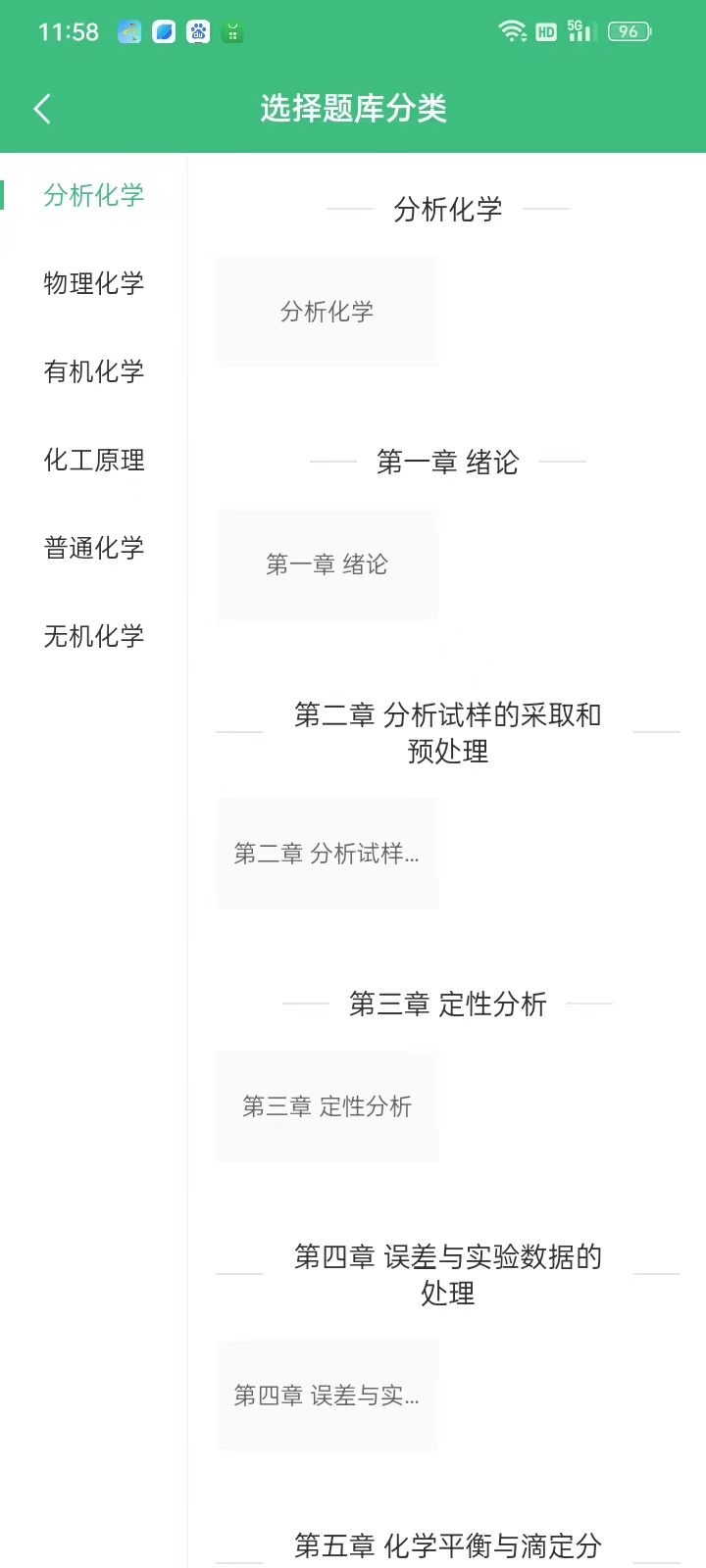Go back using the top-left arrow
Image resolution: width=706 pixels, height=1568 pixels.
coord(42,109)
